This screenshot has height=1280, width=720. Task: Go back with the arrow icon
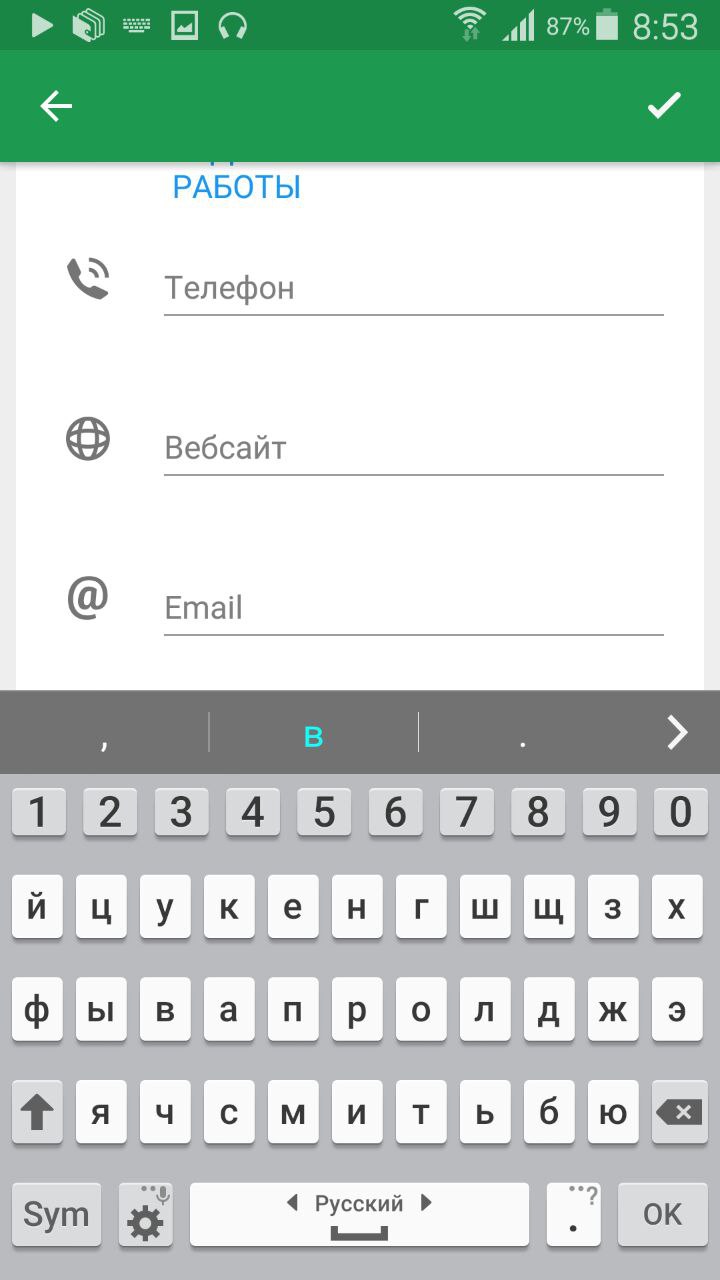pos(56,106)
